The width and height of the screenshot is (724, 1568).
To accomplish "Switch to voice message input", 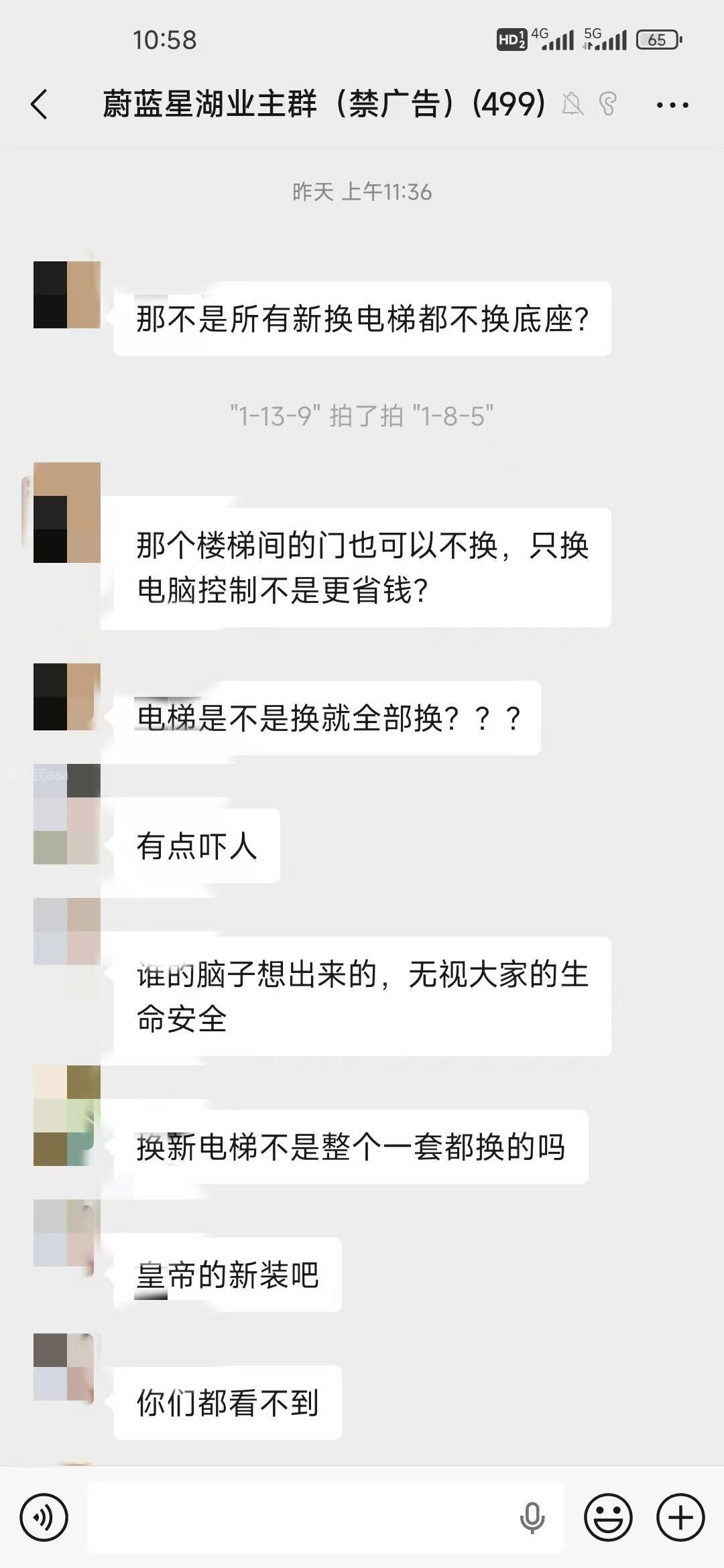I will point(44,1517).
